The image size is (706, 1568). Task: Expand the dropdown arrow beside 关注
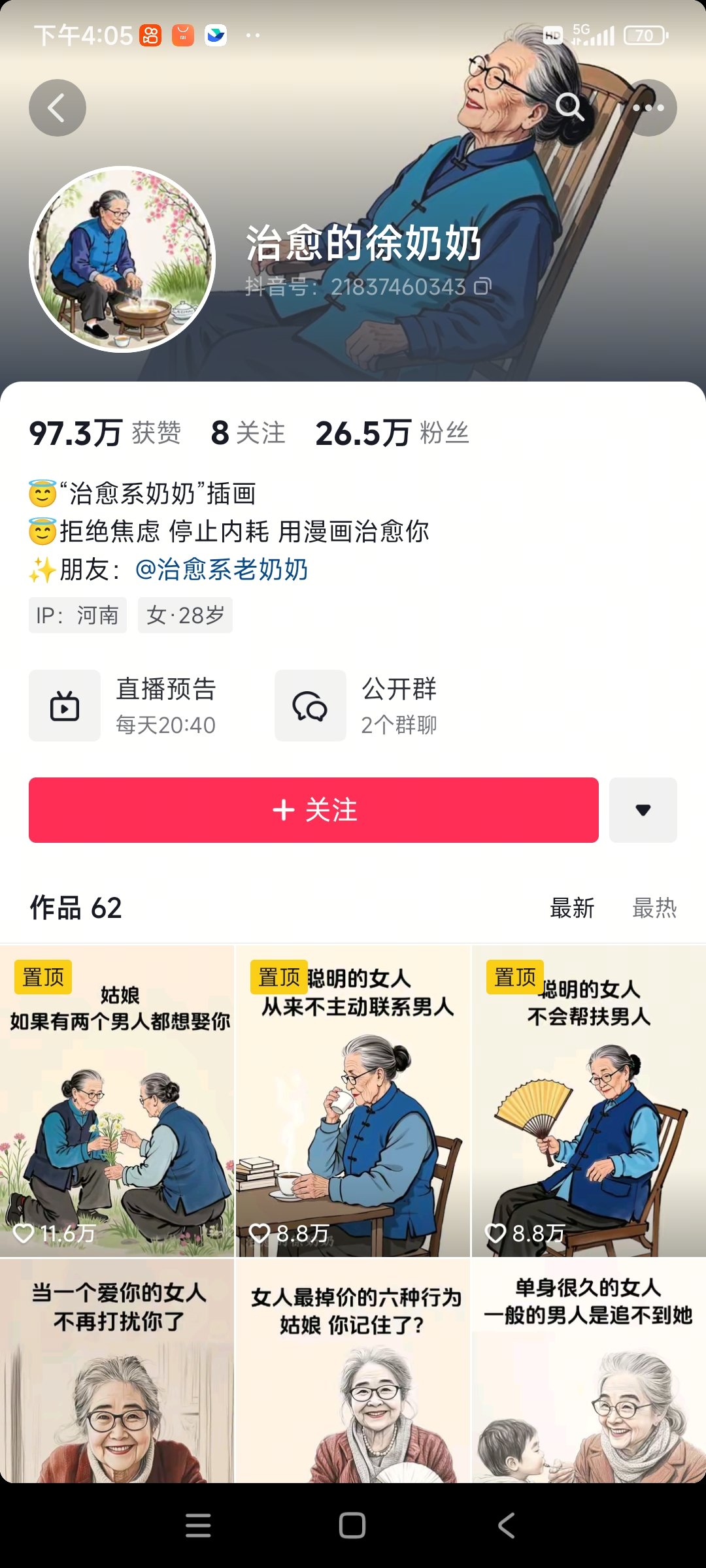[x=643, y=810]
